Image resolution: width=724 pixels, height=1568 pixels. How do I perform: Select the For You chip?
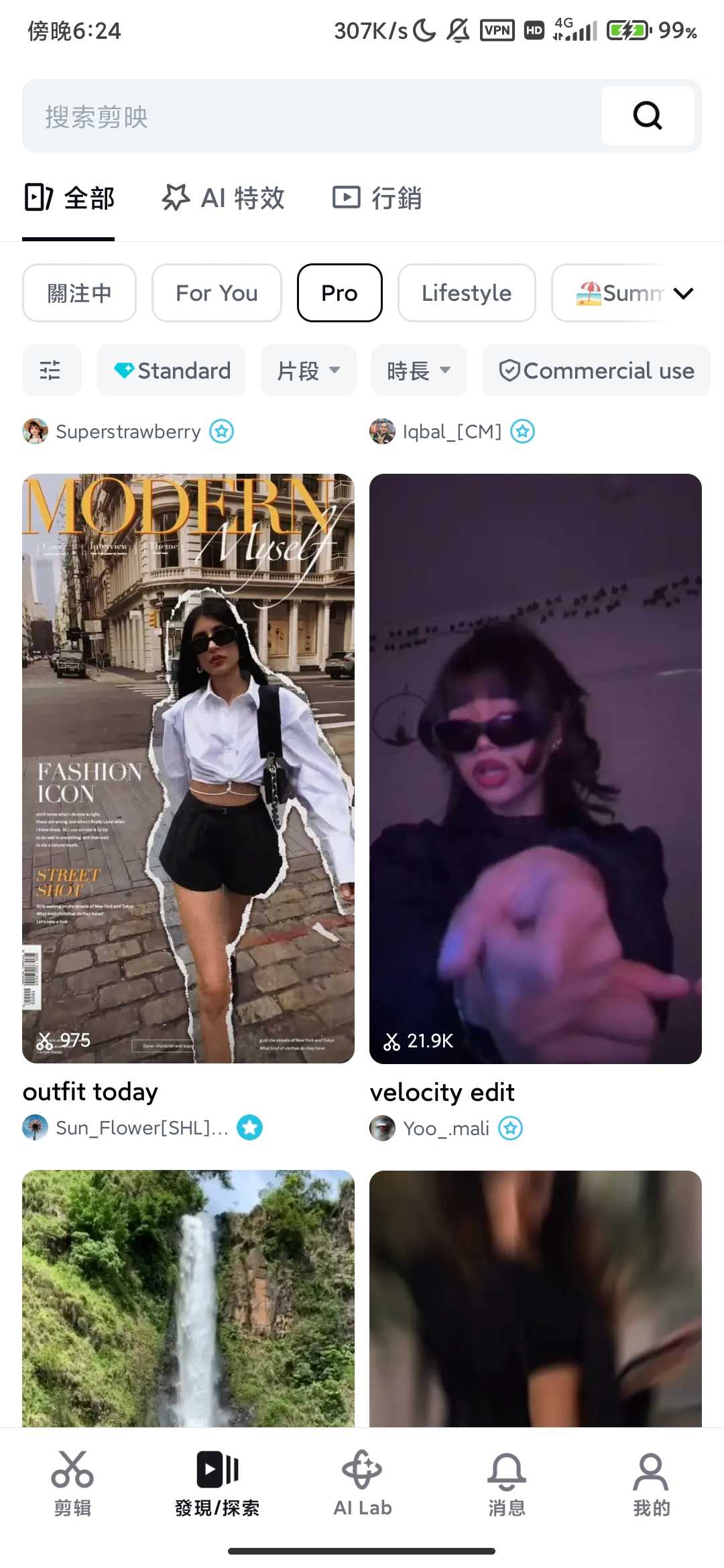tap(217, 293)
